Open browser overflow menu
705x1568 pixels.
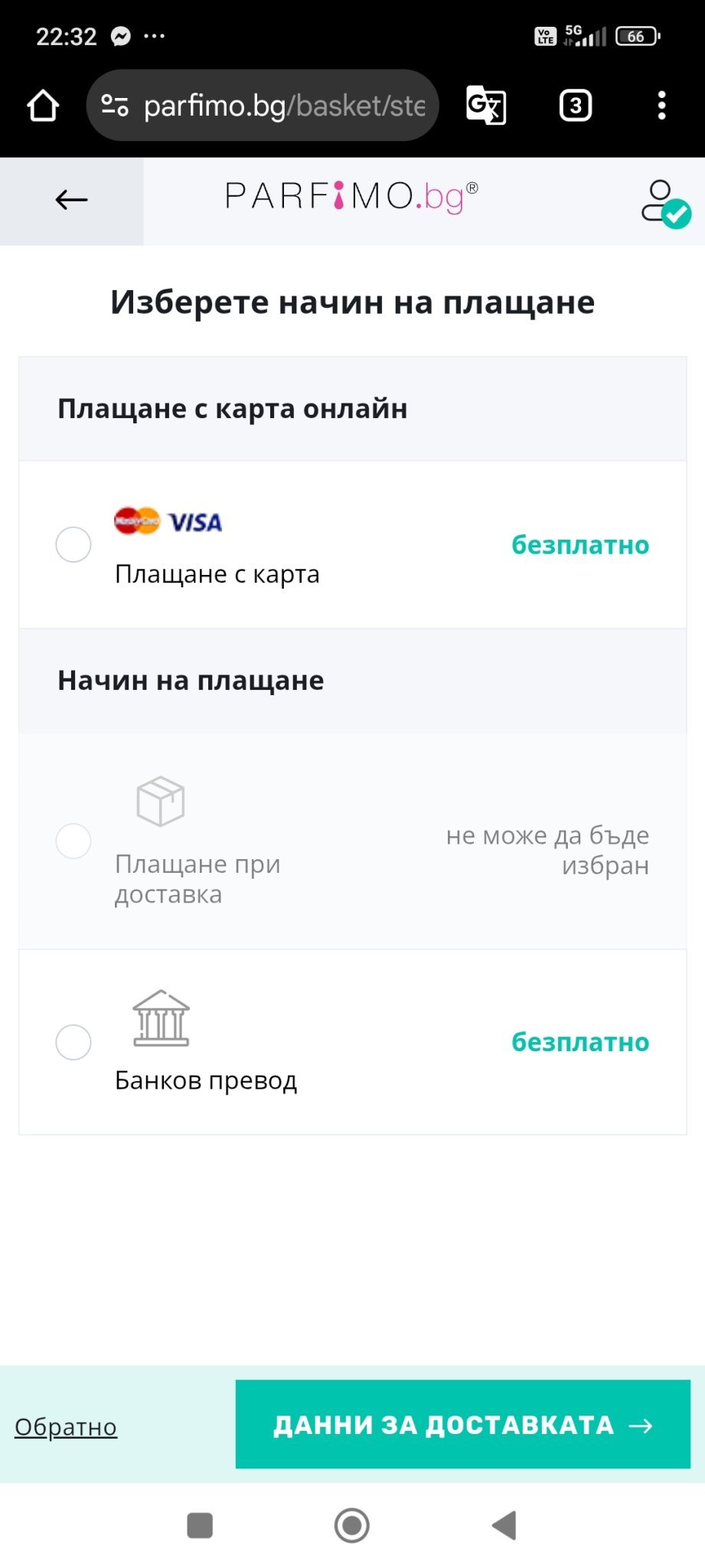pos(662,106)
